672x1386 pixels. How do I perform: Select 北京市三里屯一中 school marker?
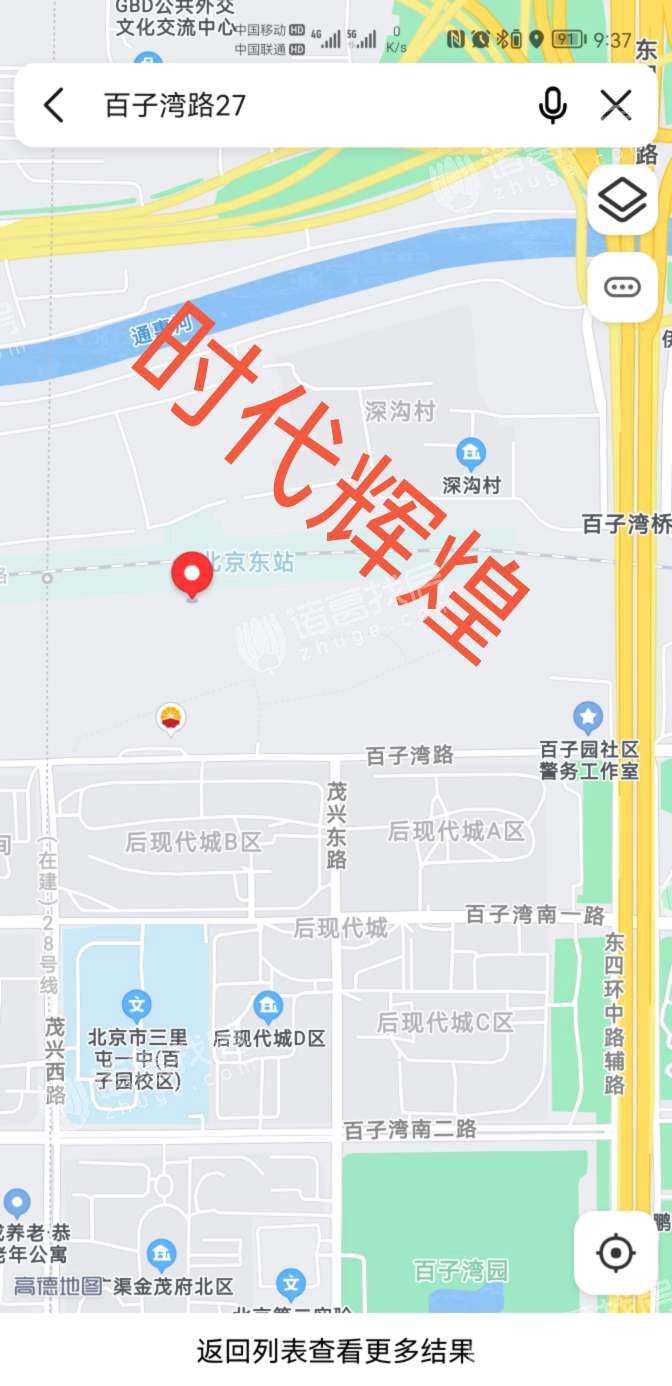pyautogui.click(x=136, y=1005)
